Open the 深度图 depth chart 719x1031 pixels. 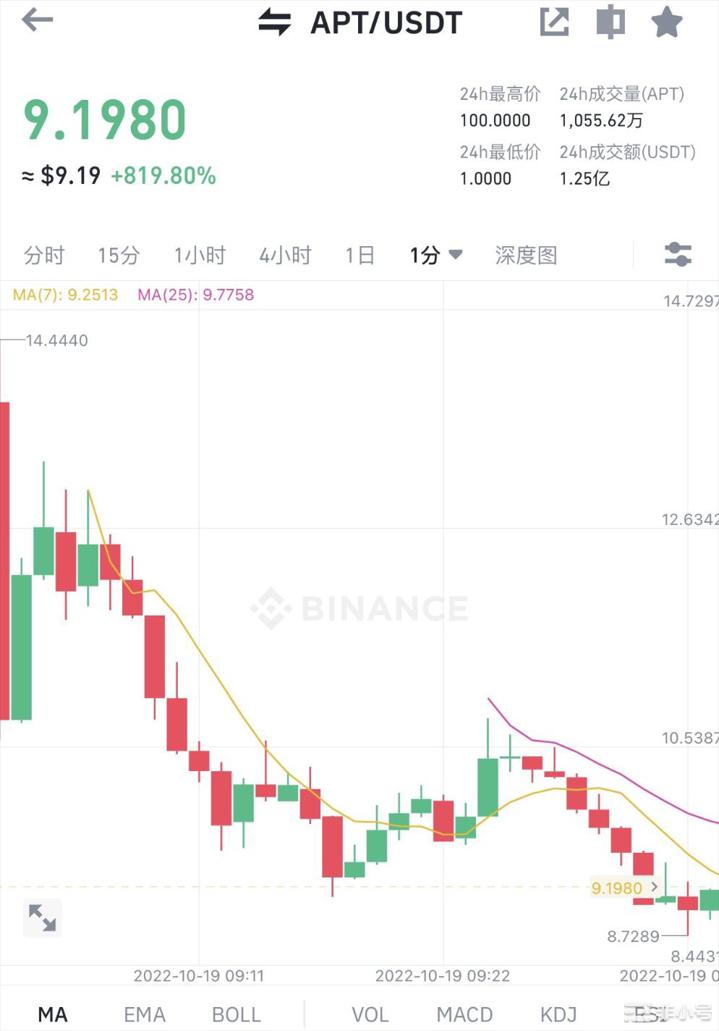tap(526, 255)
